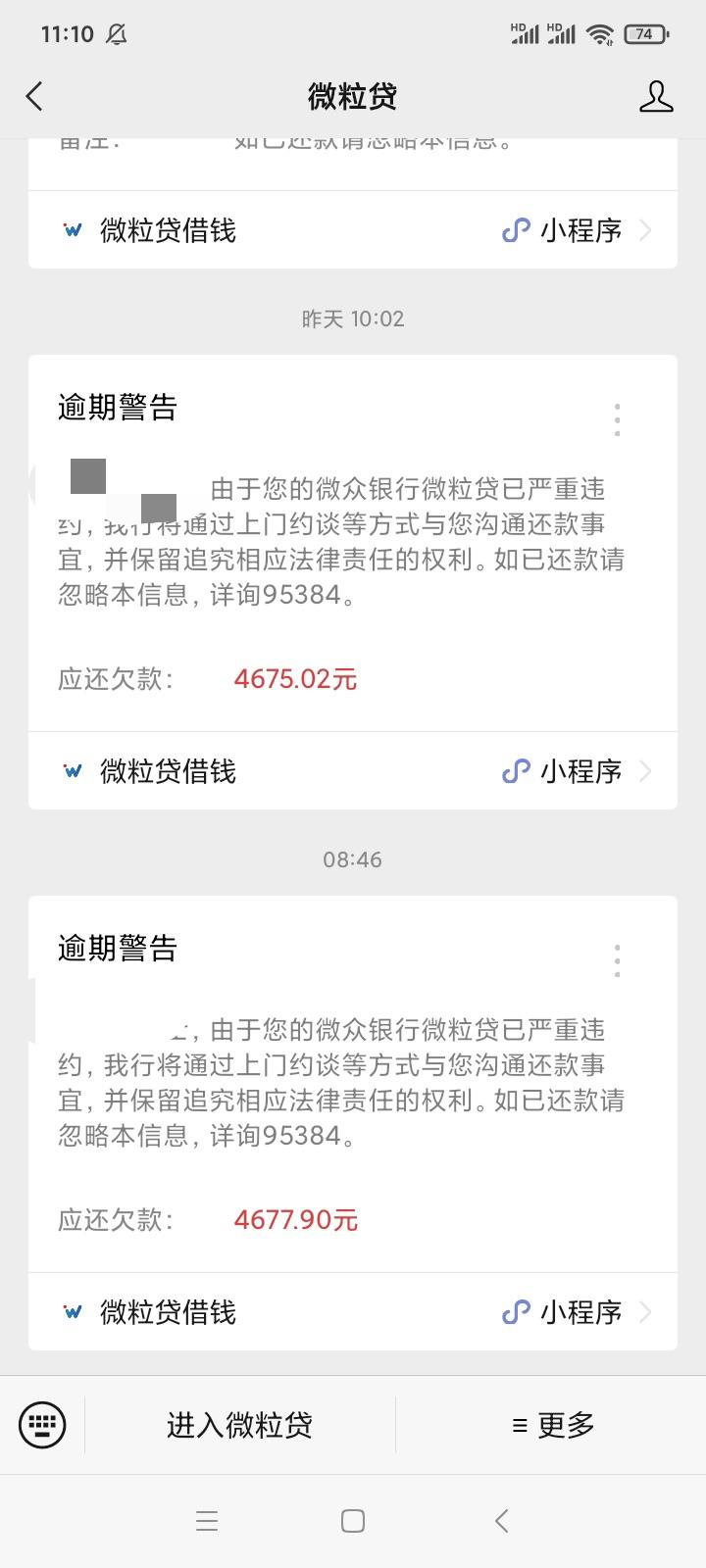The image size is (706, 1568).
Task: Tap the 小程序 icon on the middle card
Action: pos(517,771)
